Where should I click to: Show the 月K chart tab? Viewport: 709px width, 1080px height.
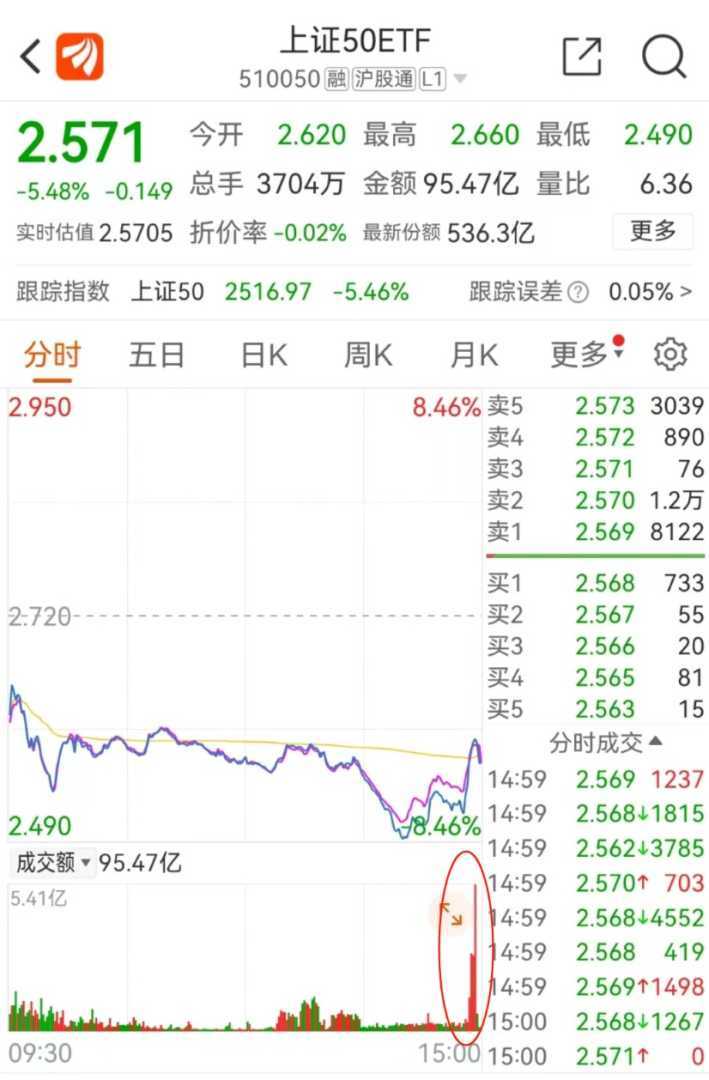coord(474,355)
